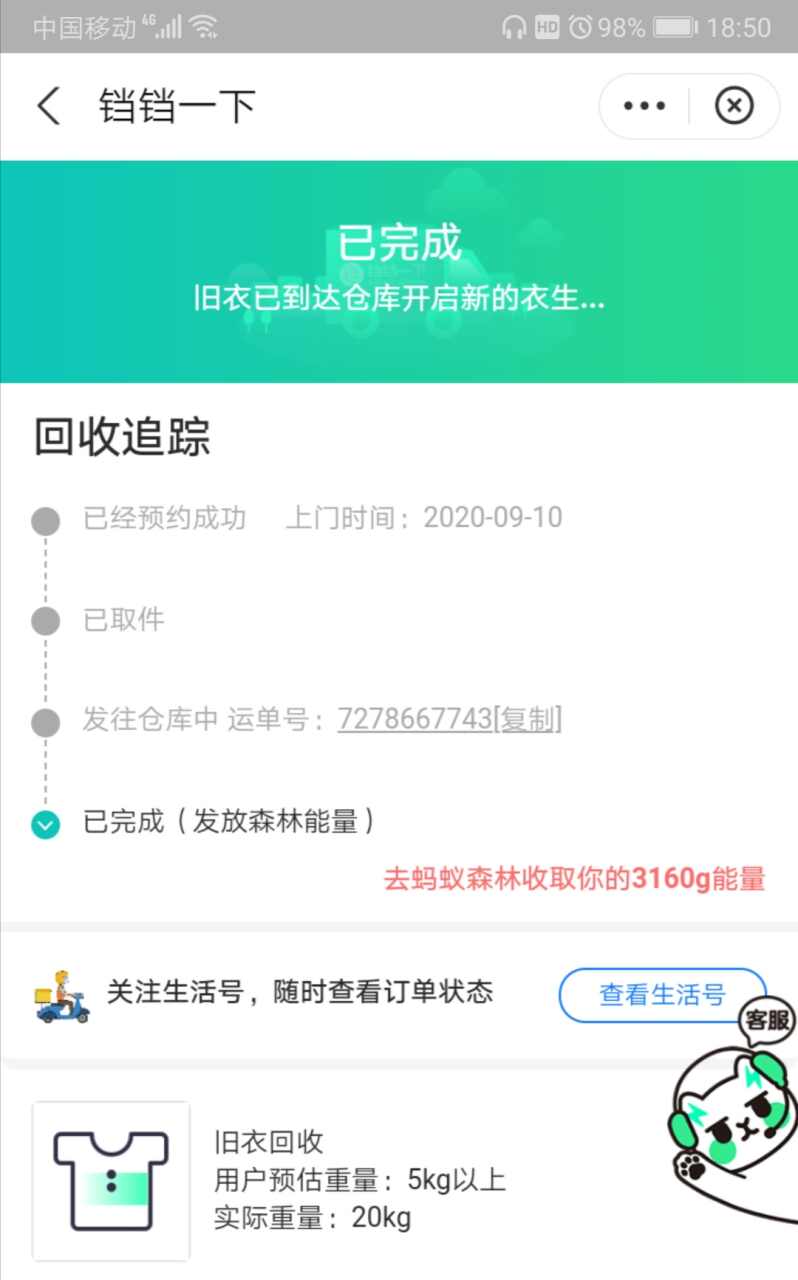Tap the Ant Forest 3160g energy link
The image size is (798, 1280).
click(x=575, y=879)
